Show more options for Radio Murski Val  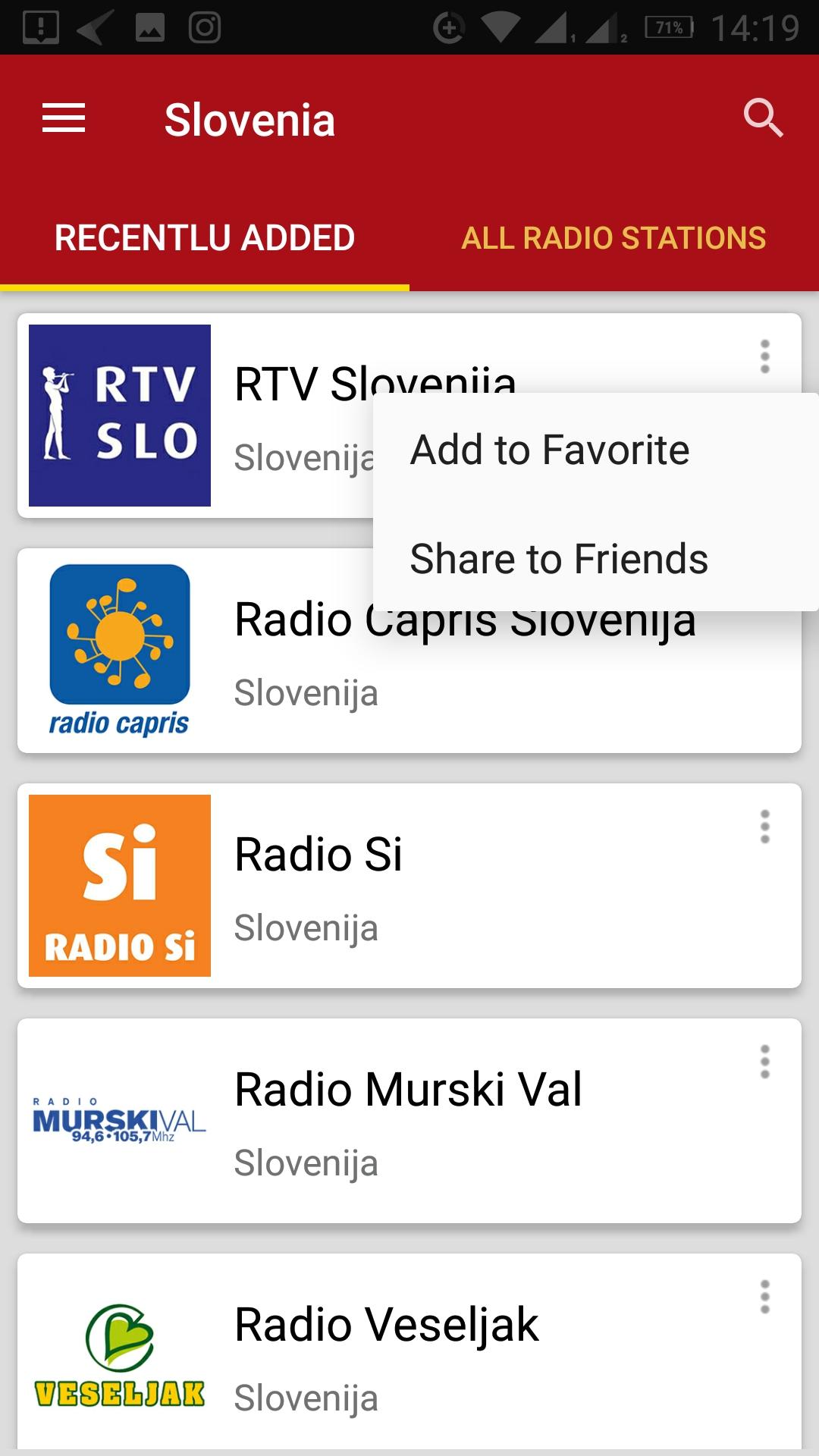(x=765, y=1062)
